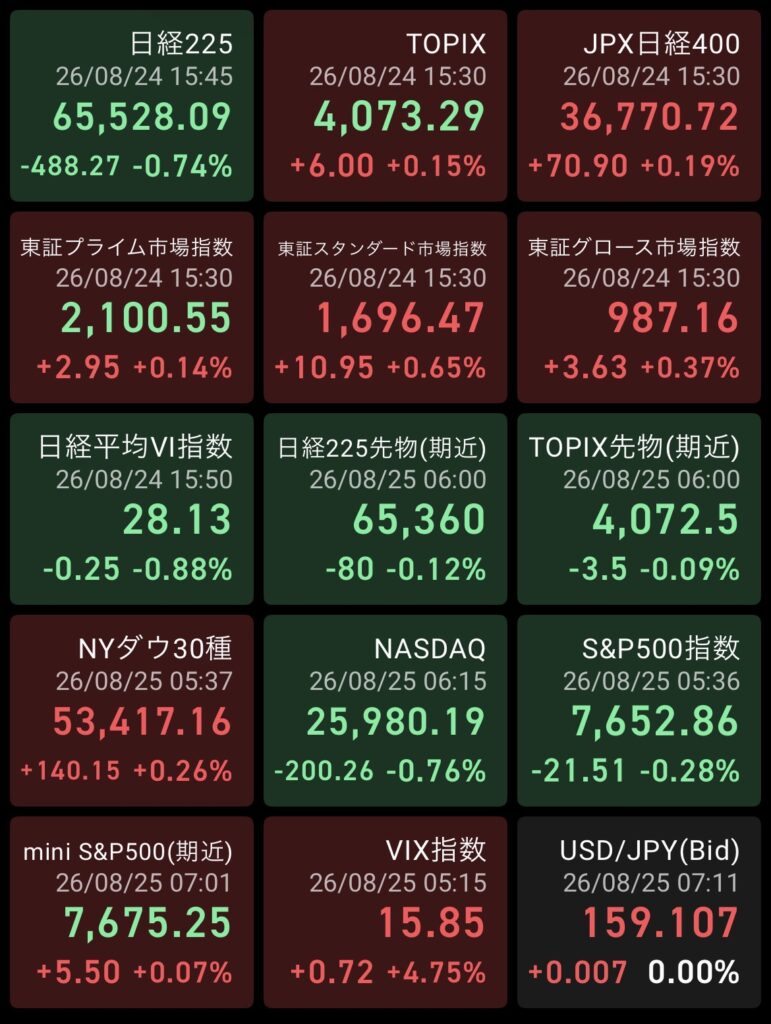View NASDAQ index details
The height and width of the screenshot is (1024, 771).
[x=385, y=711]
